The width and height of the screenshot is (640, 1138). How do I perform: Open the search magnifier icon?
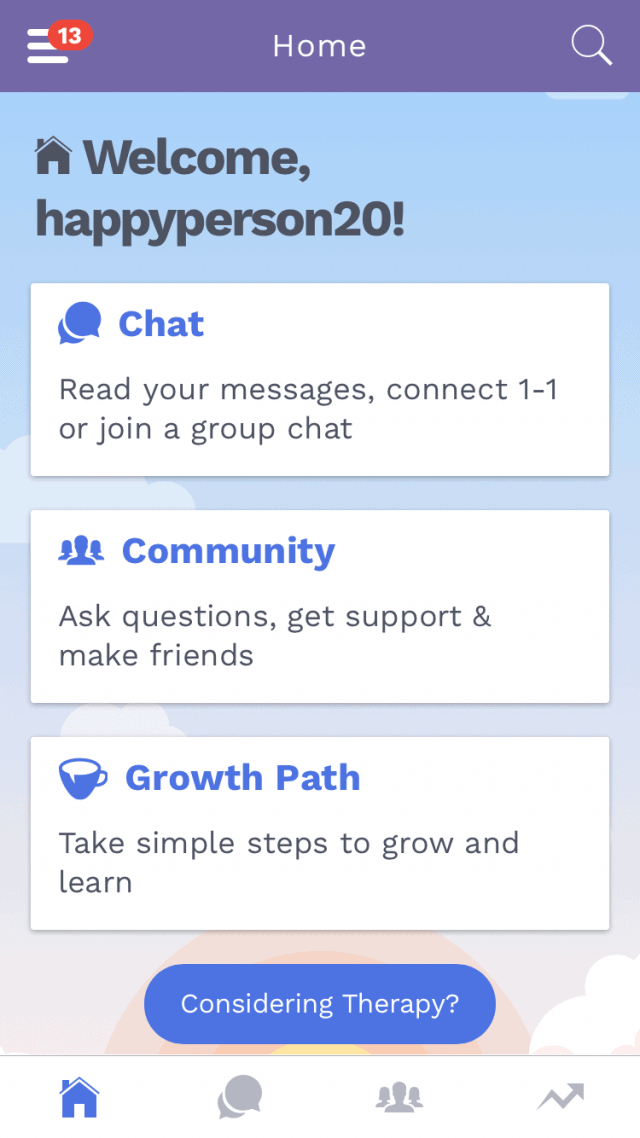pyautogui.click(x=591, y=46)
